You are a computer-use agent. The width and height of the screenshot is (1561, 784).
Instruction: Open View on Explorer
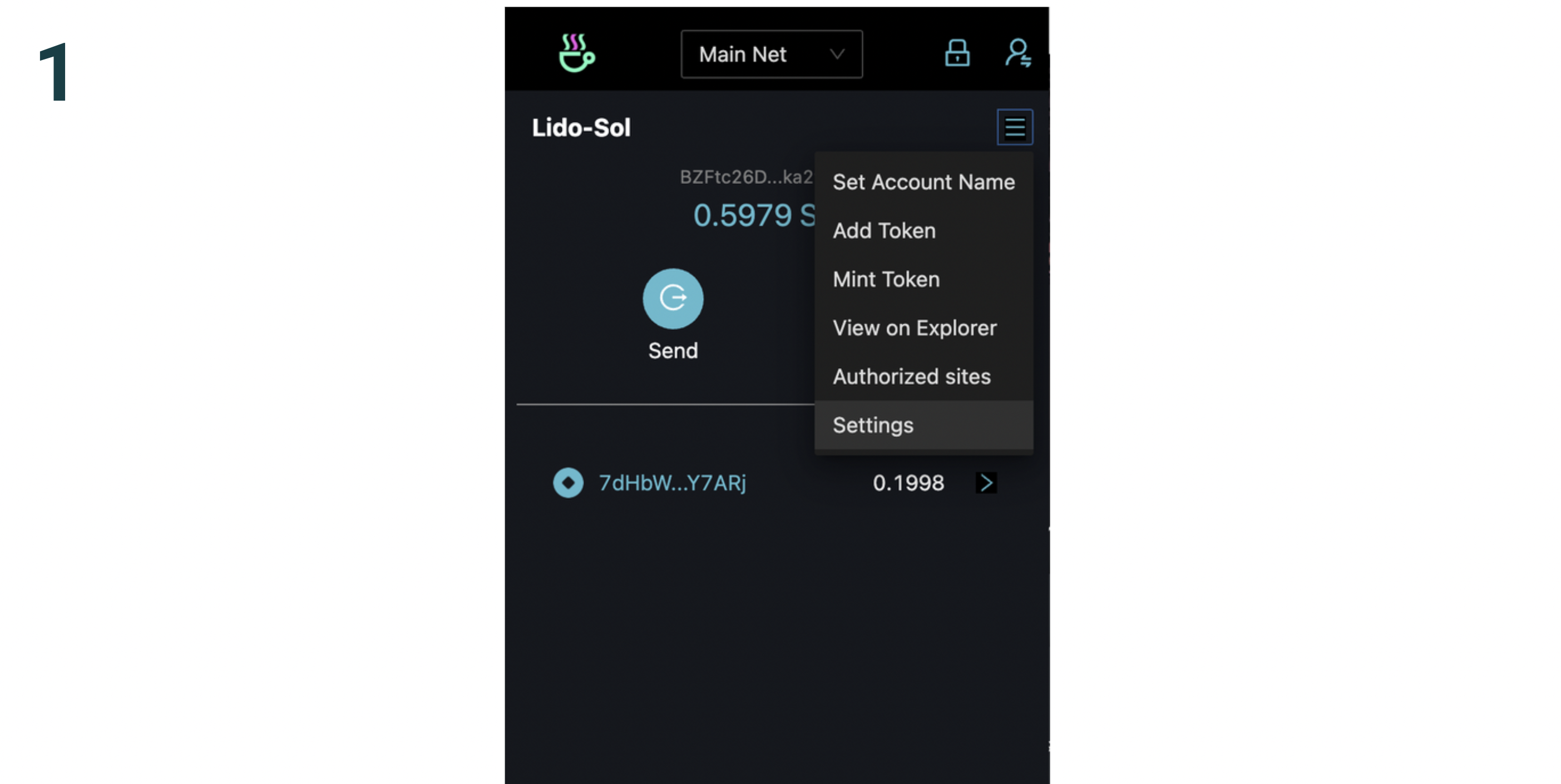click(914, 328)
